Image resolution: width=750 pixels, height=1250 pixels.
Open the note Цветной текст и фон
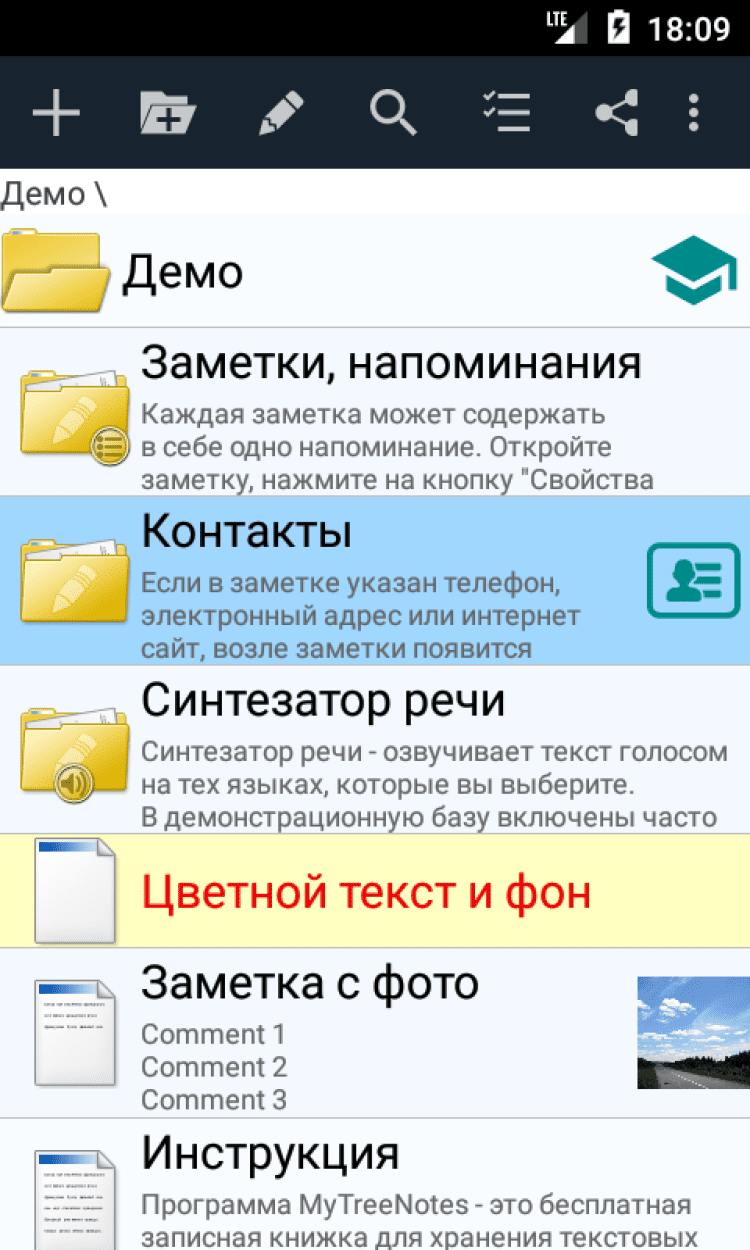[365, 892]
